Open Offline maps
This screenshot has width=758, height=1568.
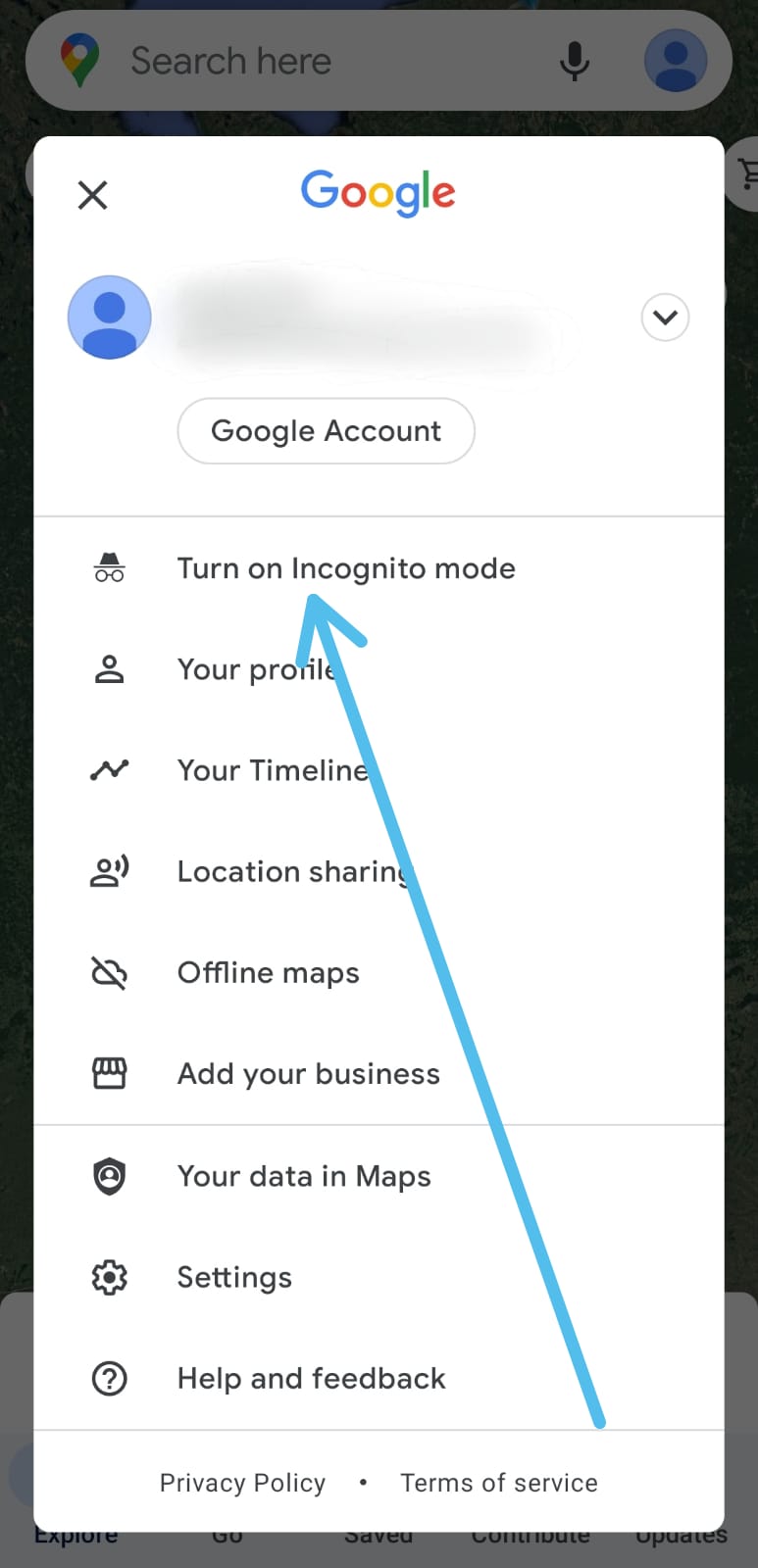(379, 973)
